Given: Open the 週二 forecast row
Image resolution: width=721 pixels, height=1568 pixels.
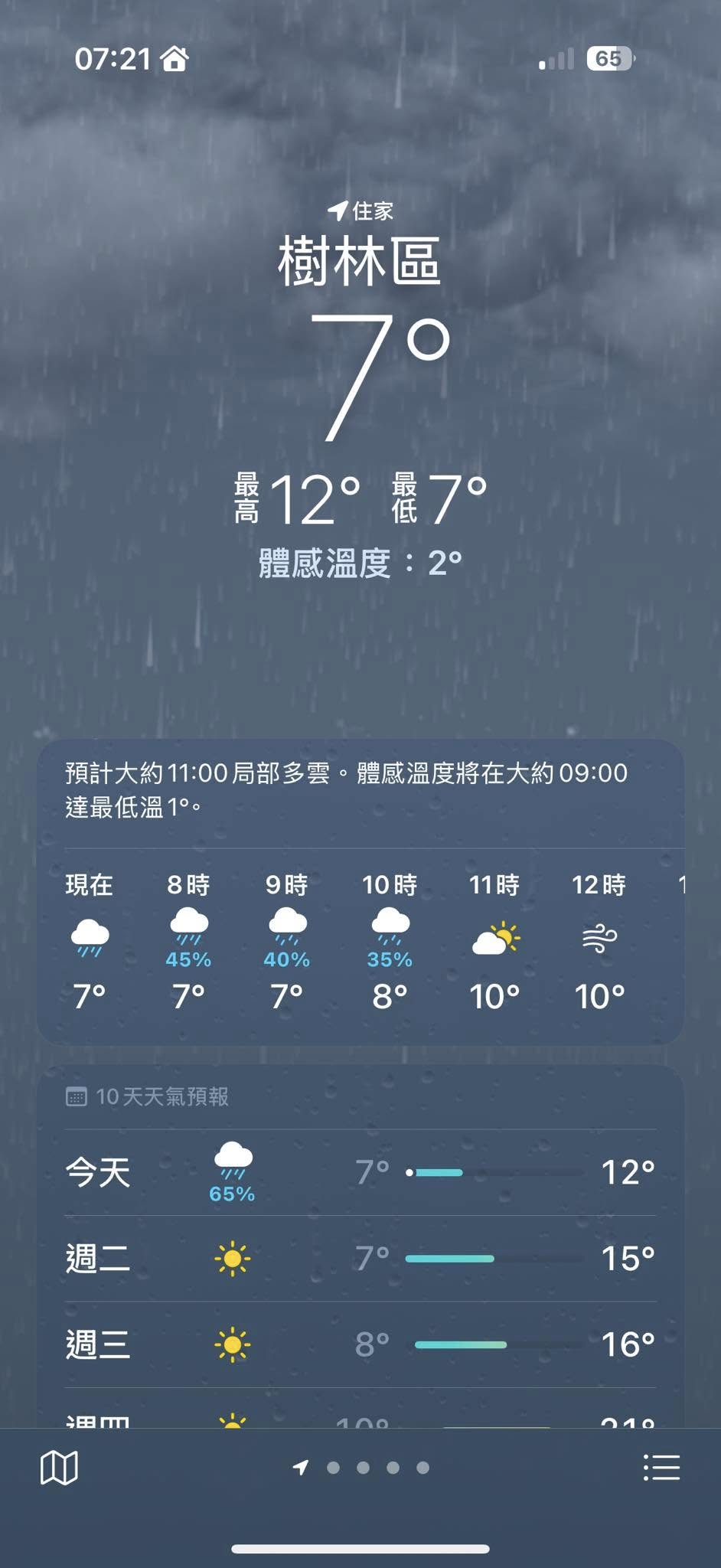Looking at the screenshot, I should (360, 1259).
